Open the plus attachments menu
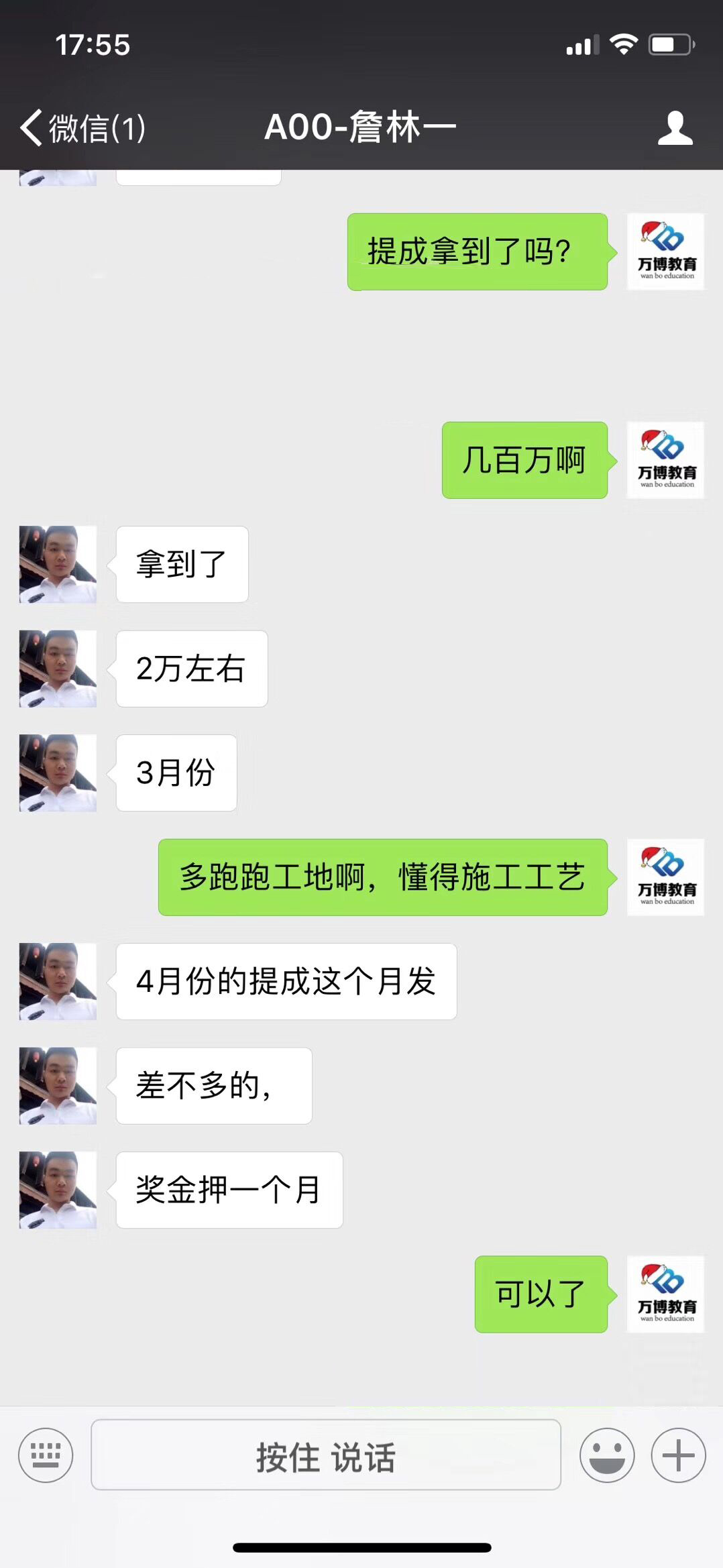723x1568 pixels. tap(678, 1455)
